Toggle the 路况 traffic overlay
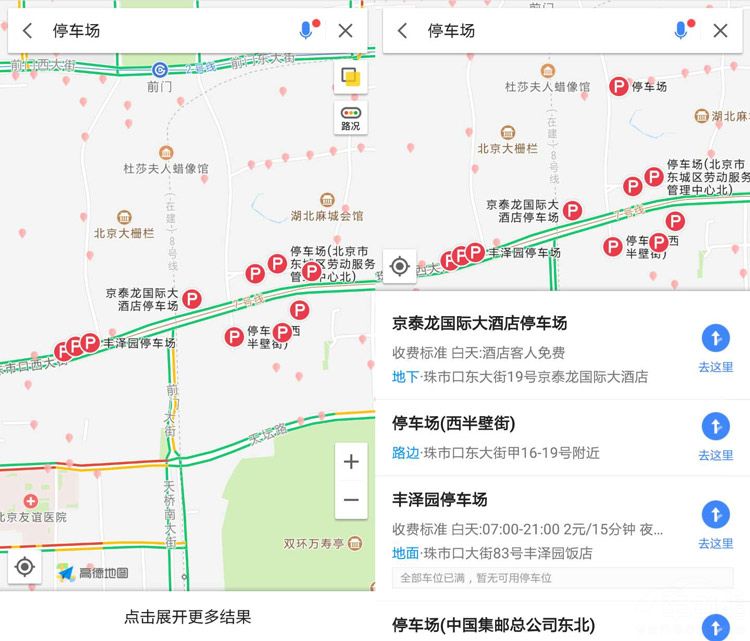Image resolution: width=750 pixels, height=641 pixels. (x=350, y=118)
